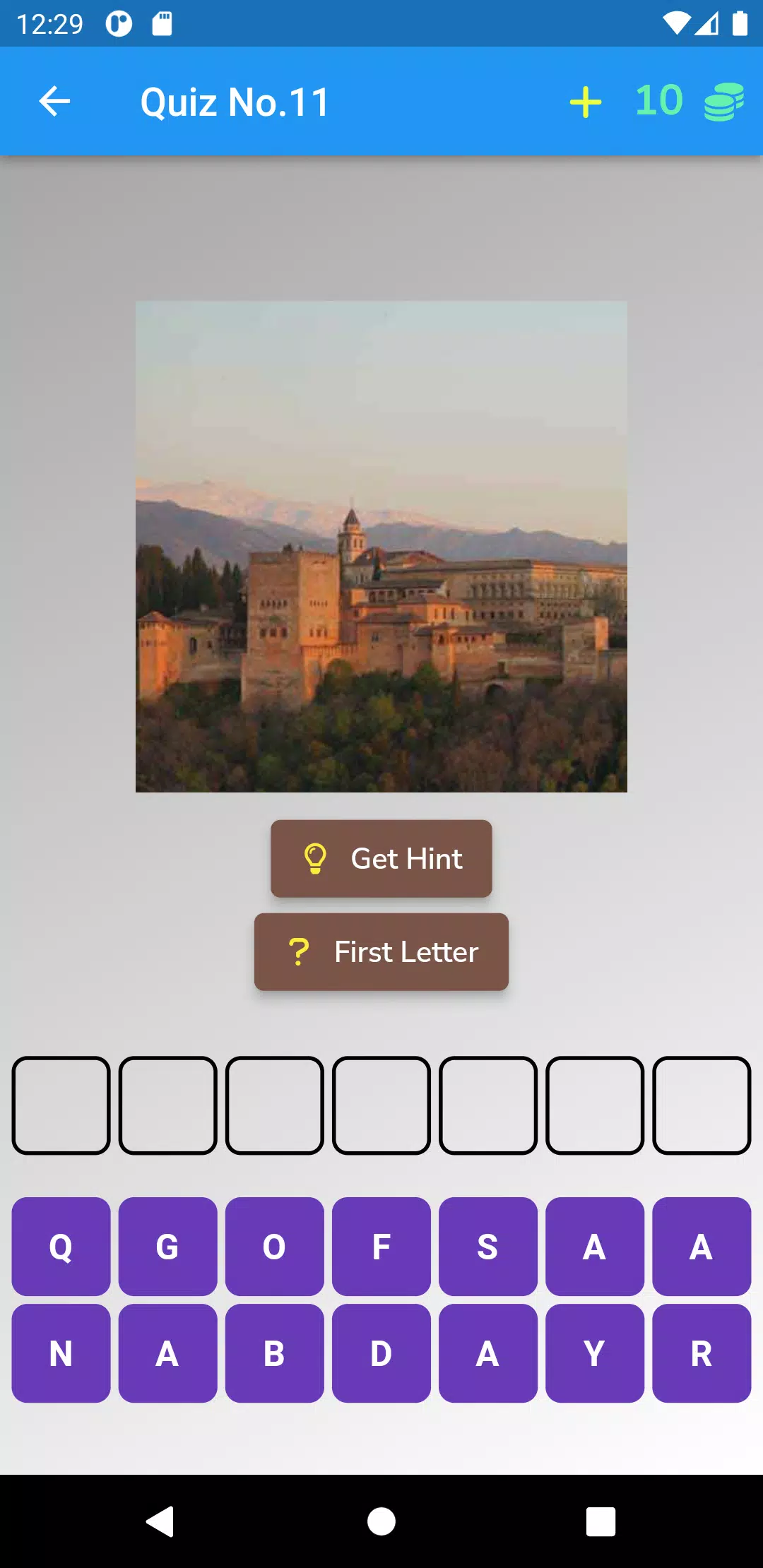Tap the letter S tile
763x1568 pixels.
pos(488,1247)
